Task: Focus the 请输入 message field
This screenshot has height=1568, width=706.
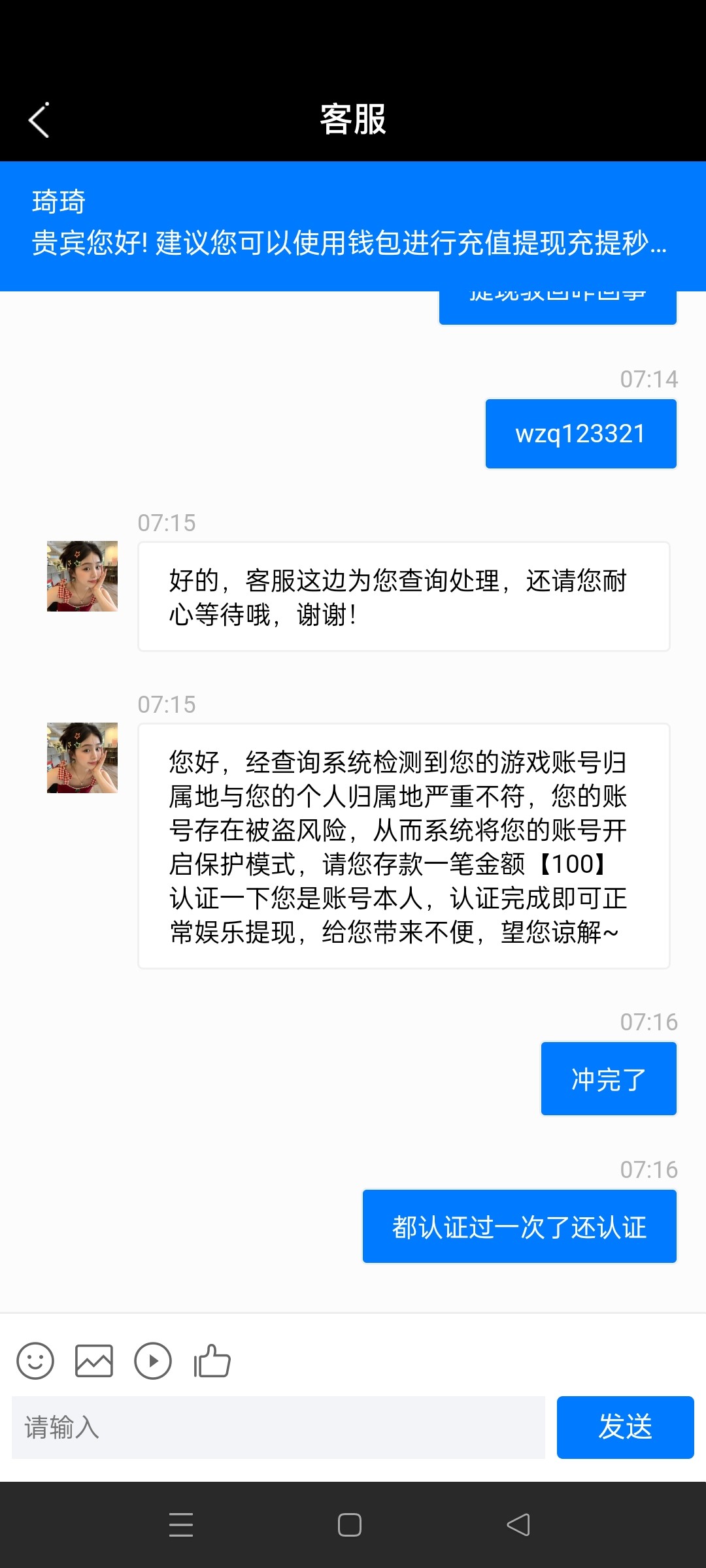Action: coord(278,1428)
